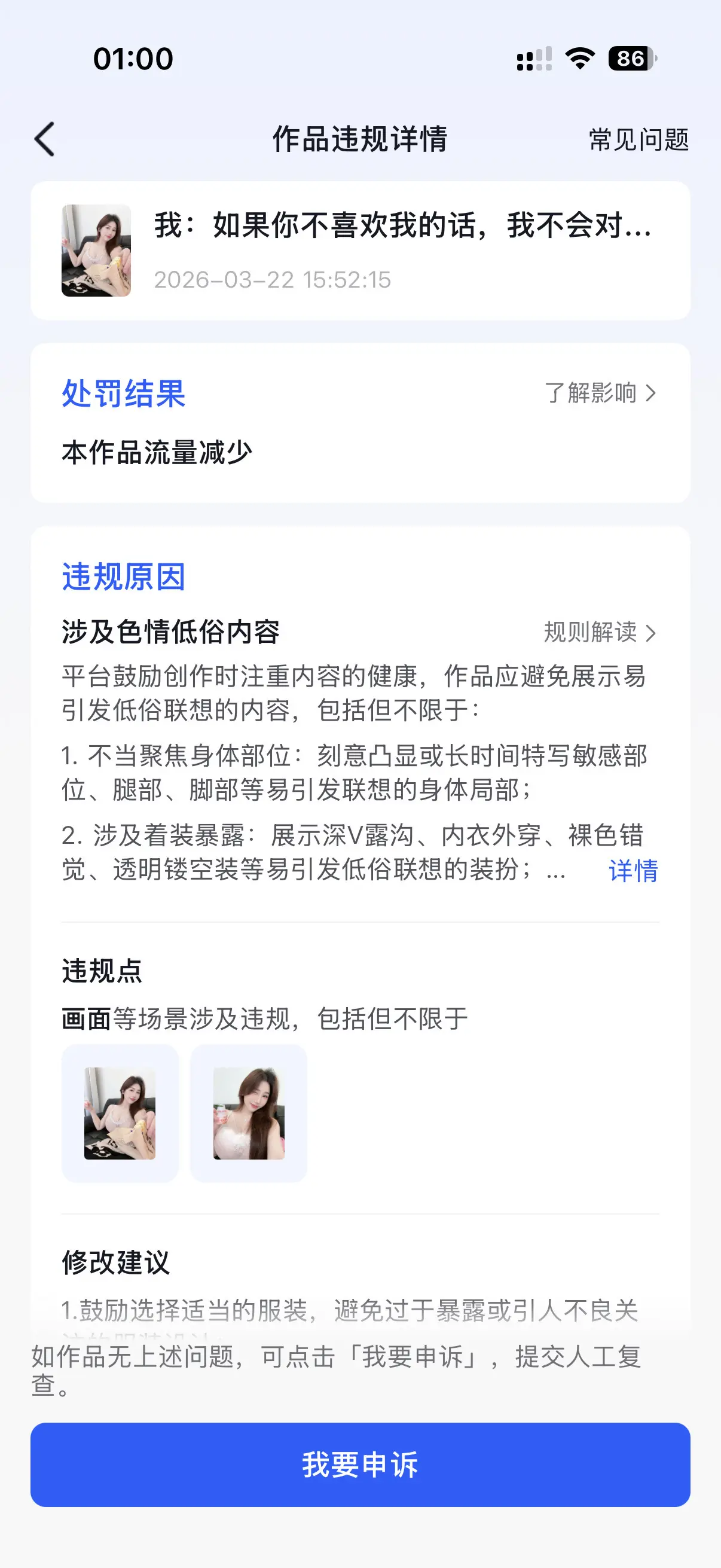View the second violation screenshot thumbnail
Image resolution: width=721 pixels, height=1568 pixels.
[x=249, y=1113]
